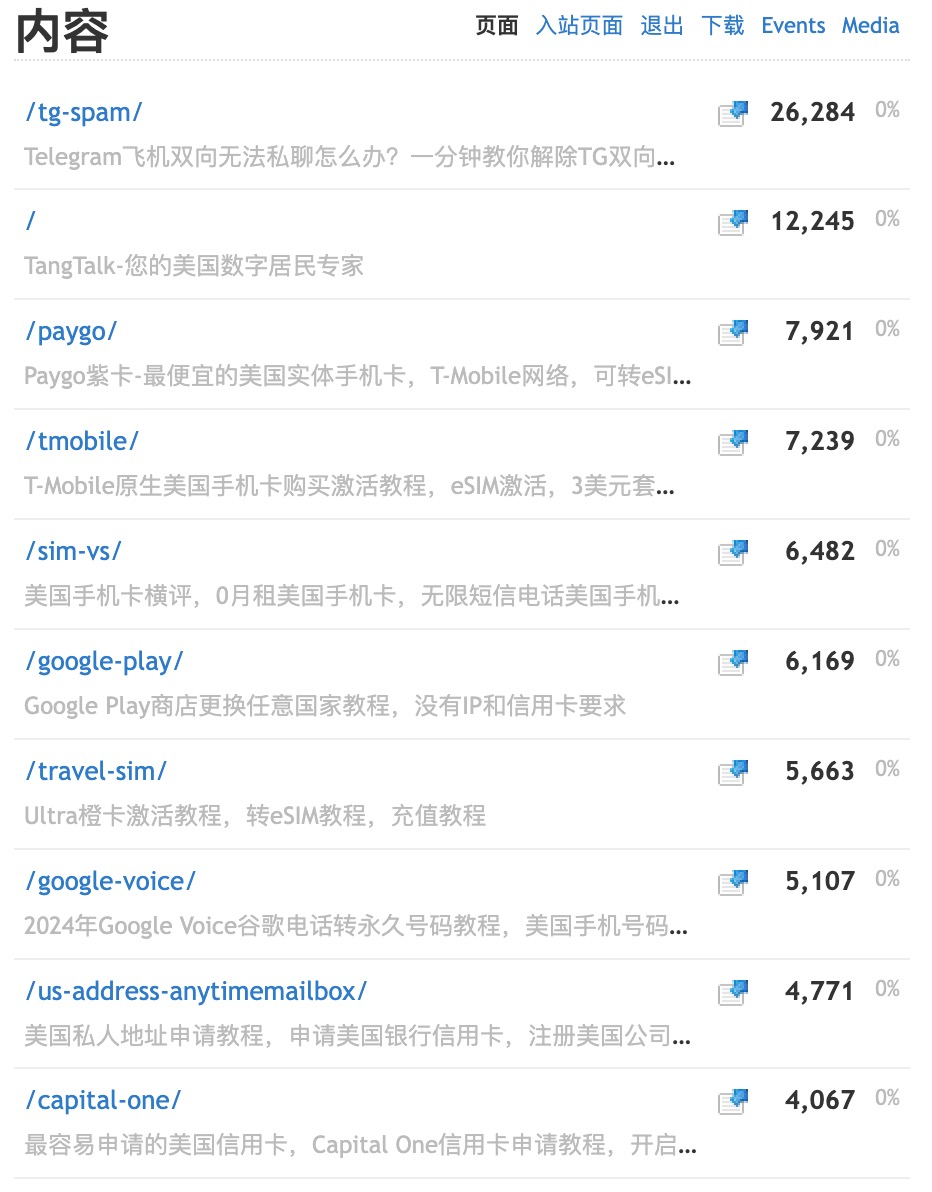
Task: Open the /travel-sim/ page link
Action: [96, 771]
